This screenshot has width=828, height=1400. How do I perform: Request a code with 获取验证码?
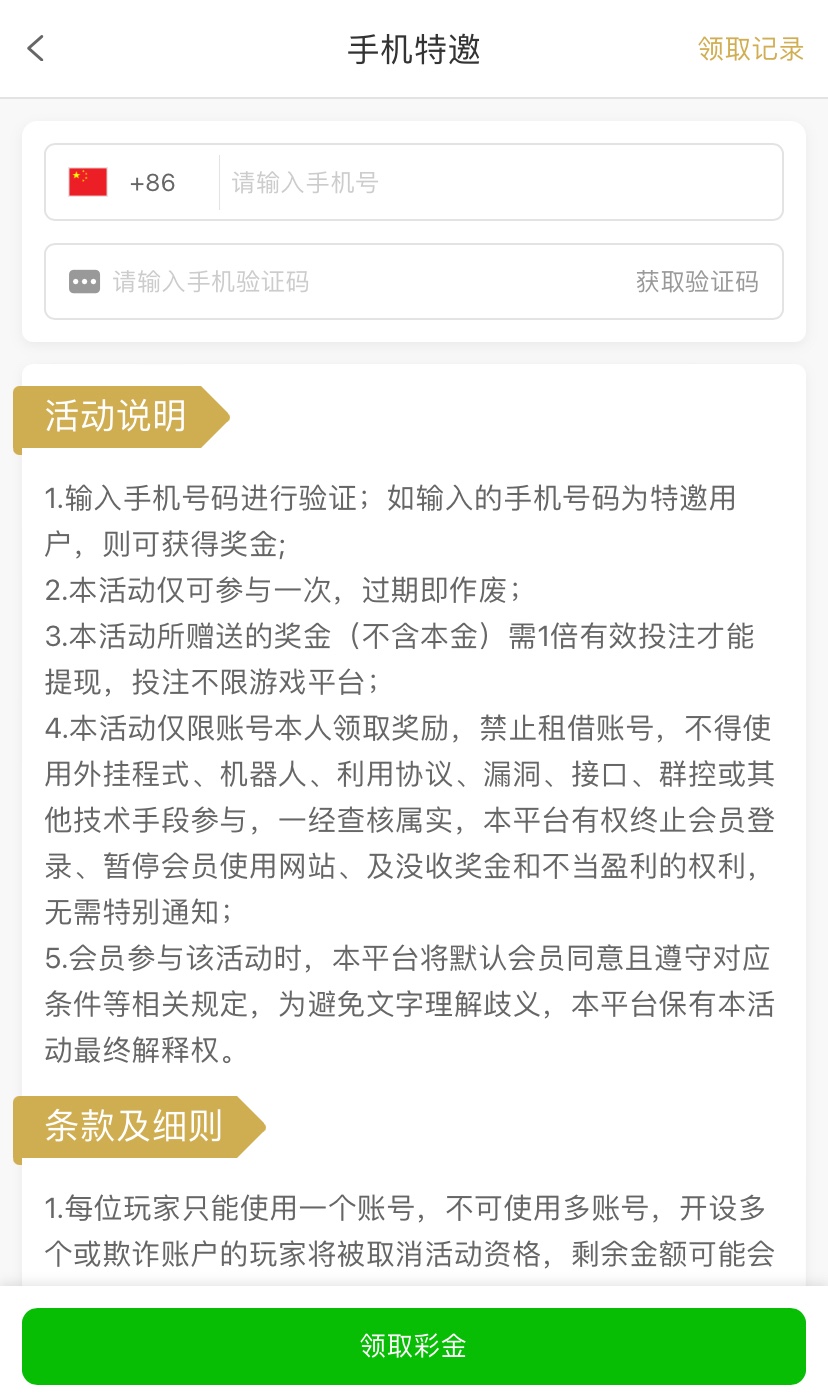tap(697, 282)
